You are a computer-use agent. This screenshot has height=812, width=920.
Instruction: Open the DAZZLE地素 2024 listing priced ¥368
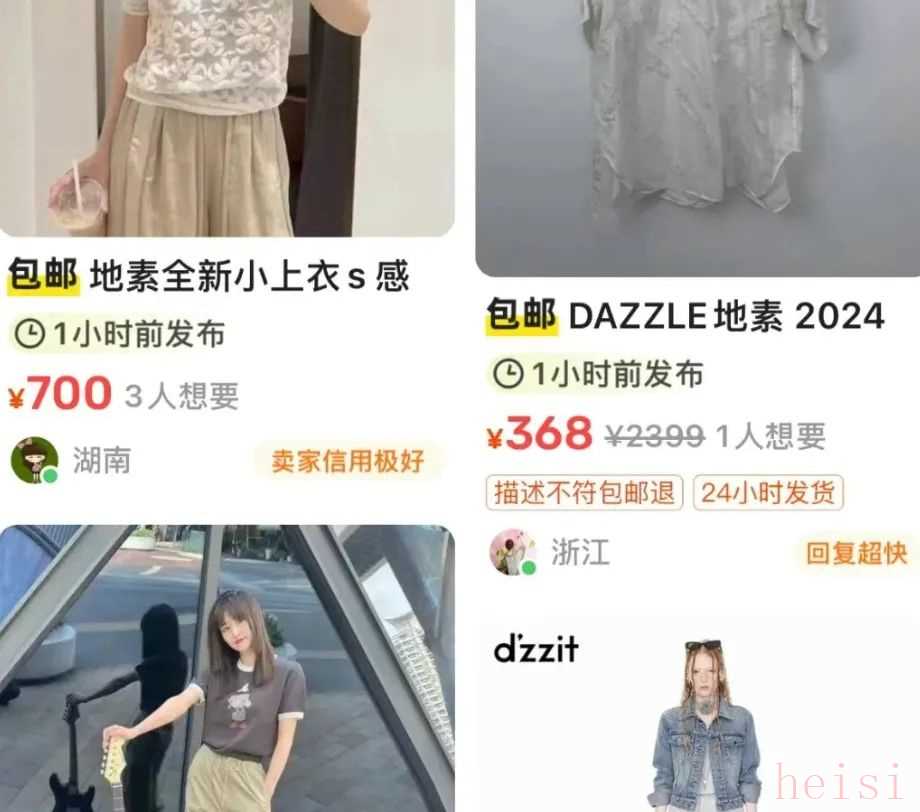point(697,140)
